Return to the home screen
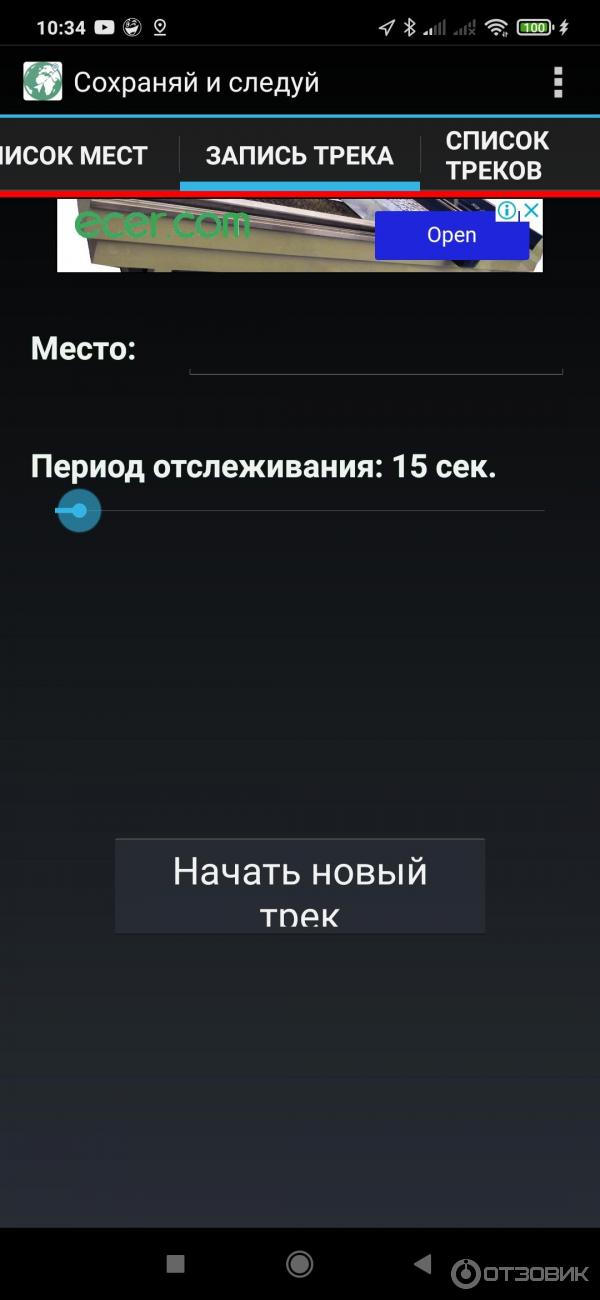 pyautogui.click(x=299, y=1264)
